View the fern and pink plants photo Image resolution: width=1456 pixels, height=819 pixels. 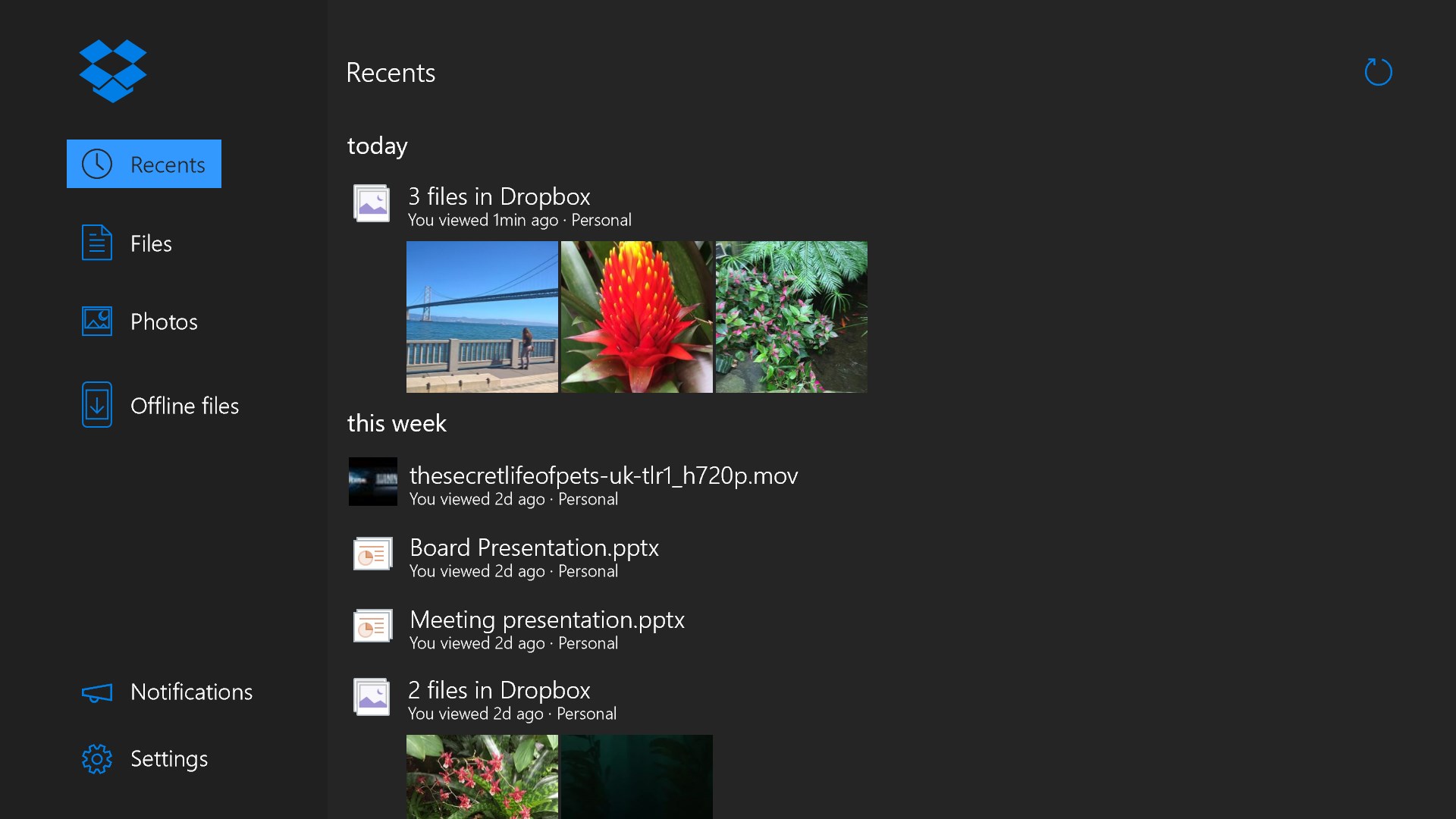click(792, 317)
